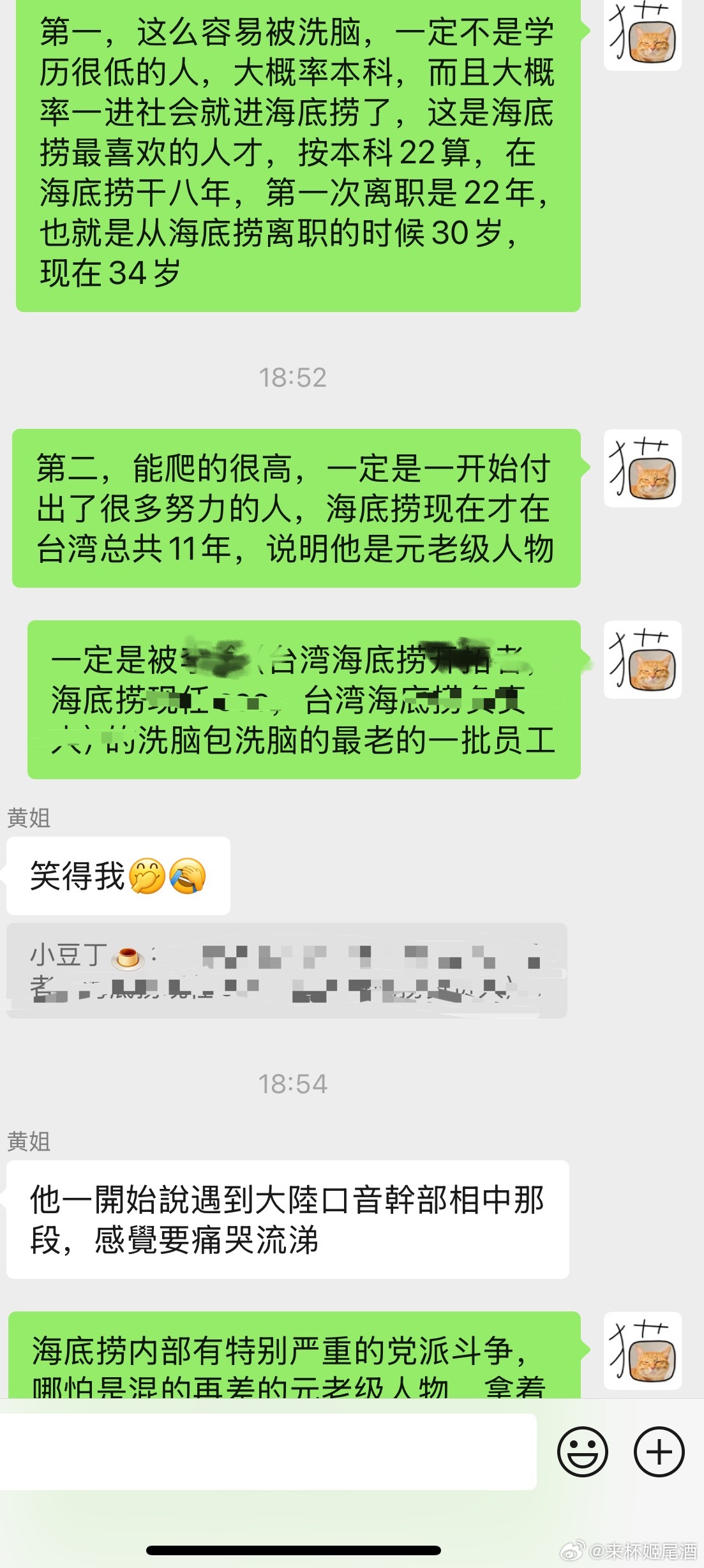The image size is (704, 1568).
Task: Open cat avatar beside the 第二 message
Action: pos(643,468)
